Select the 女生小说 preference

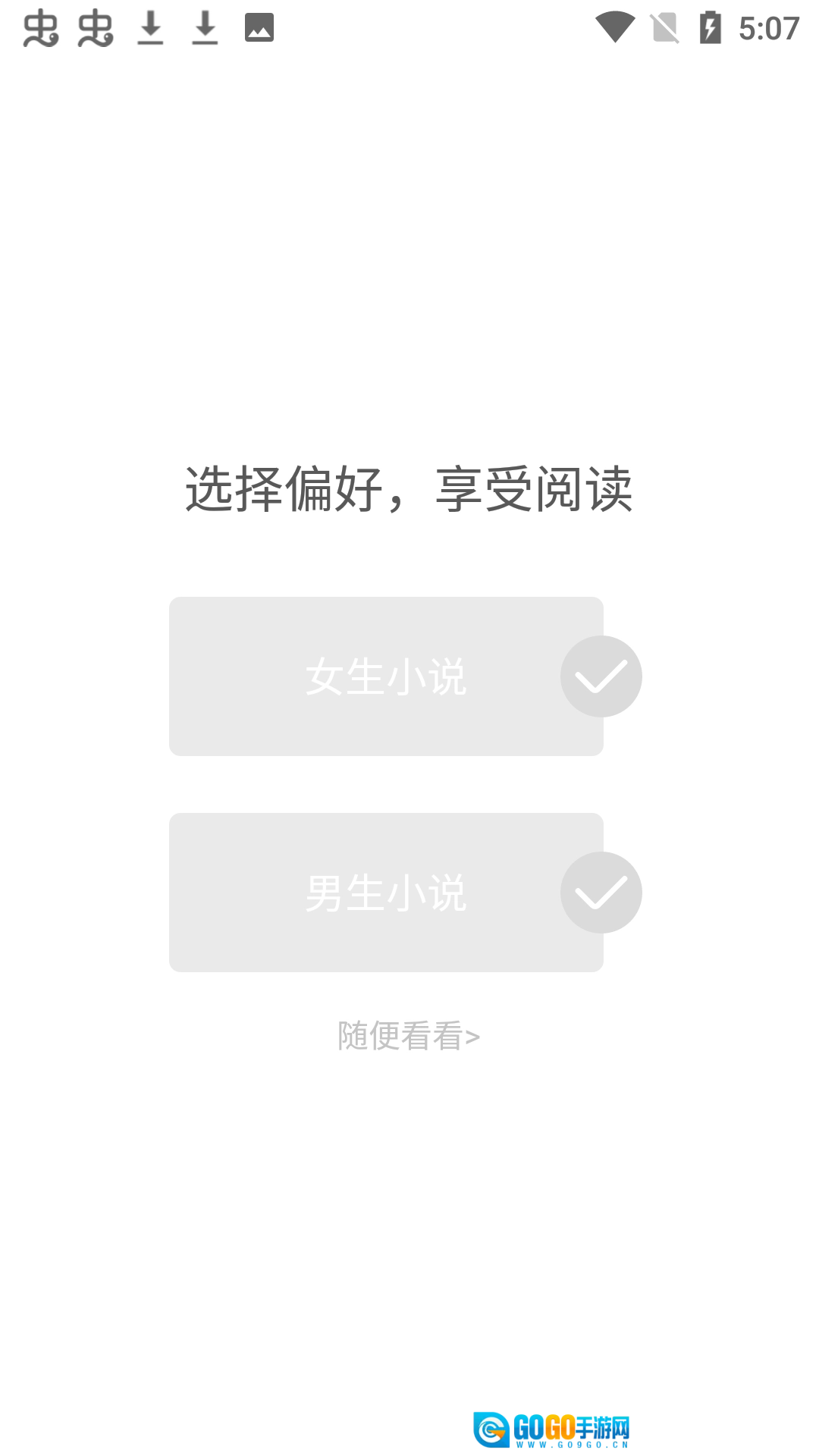386,676
